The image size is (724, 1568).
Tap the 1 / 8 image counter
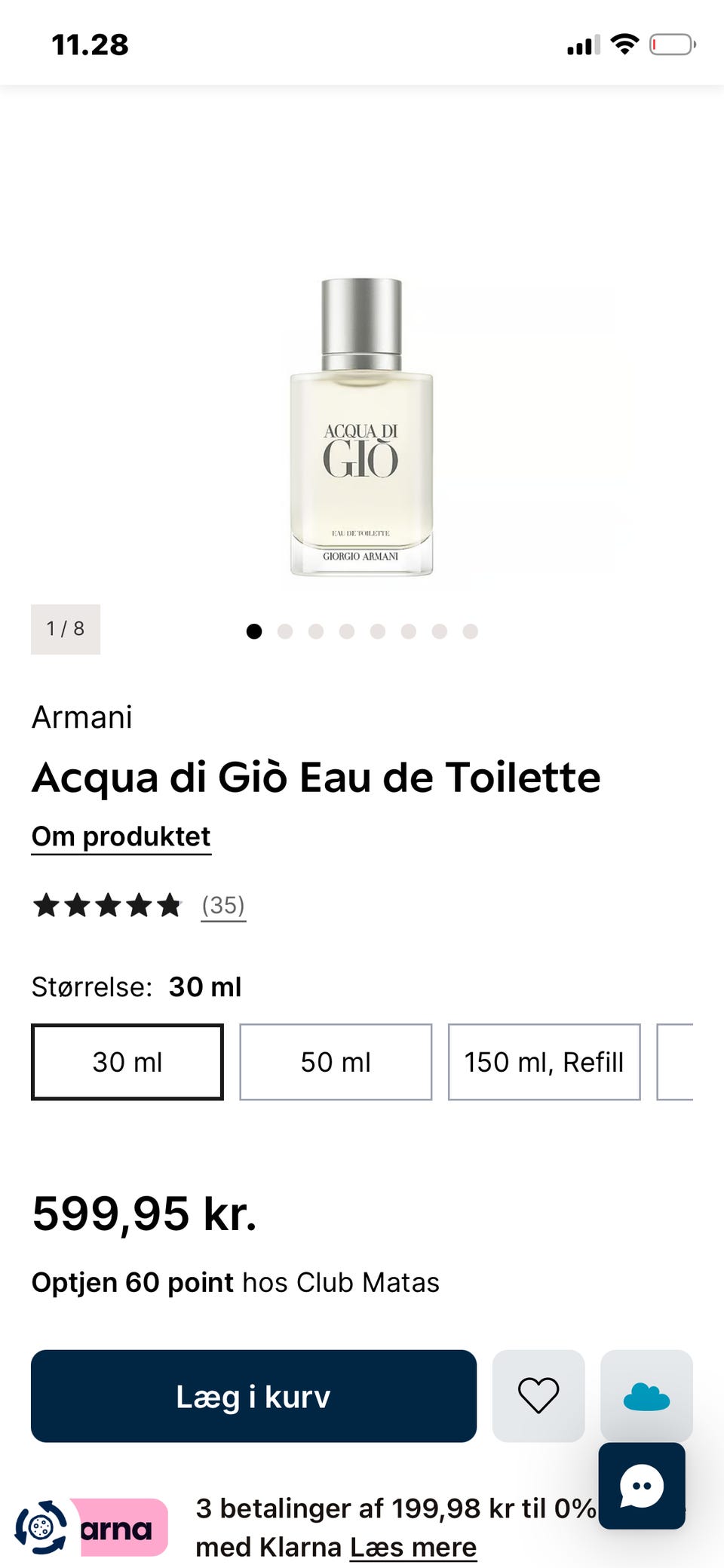coord(66,630)
